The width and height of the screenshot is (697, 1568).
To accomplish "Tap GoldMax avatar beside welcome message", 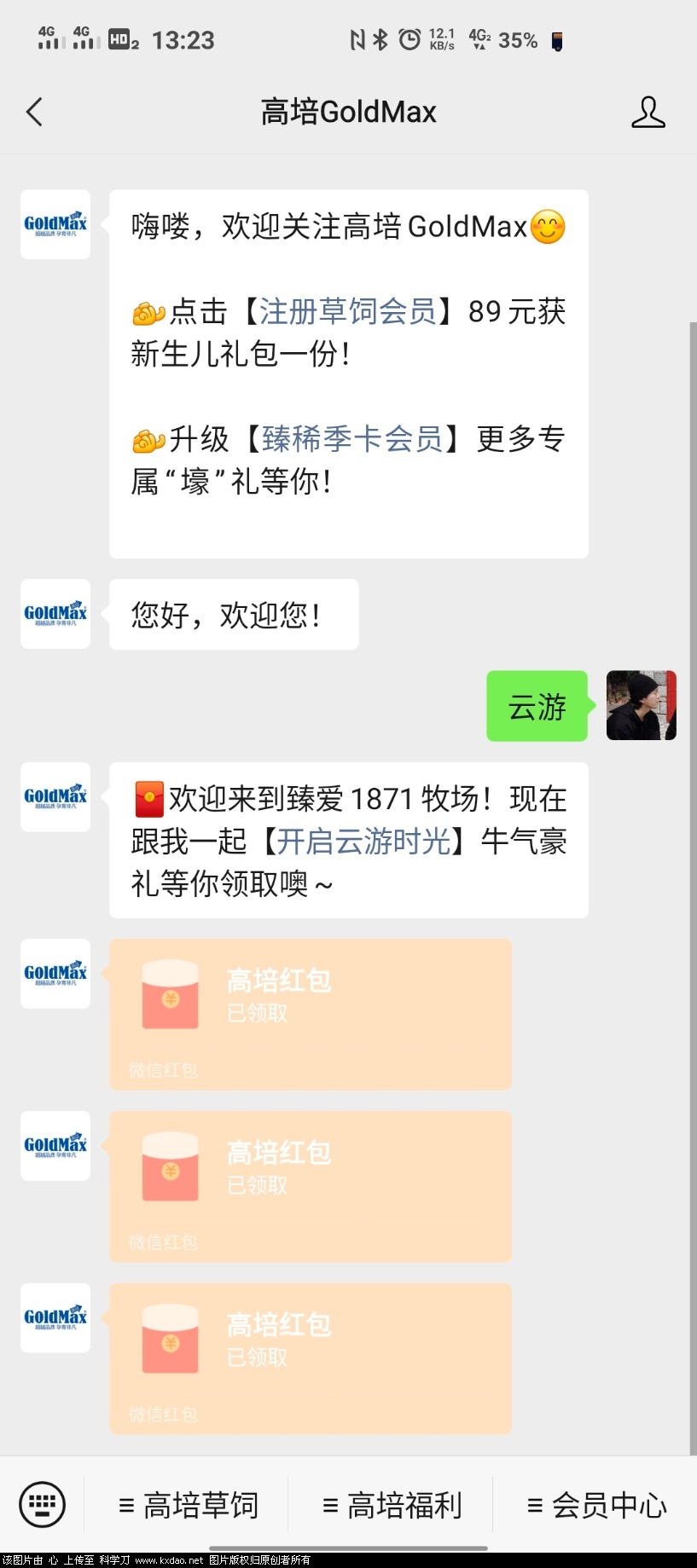I will point(55,224).
